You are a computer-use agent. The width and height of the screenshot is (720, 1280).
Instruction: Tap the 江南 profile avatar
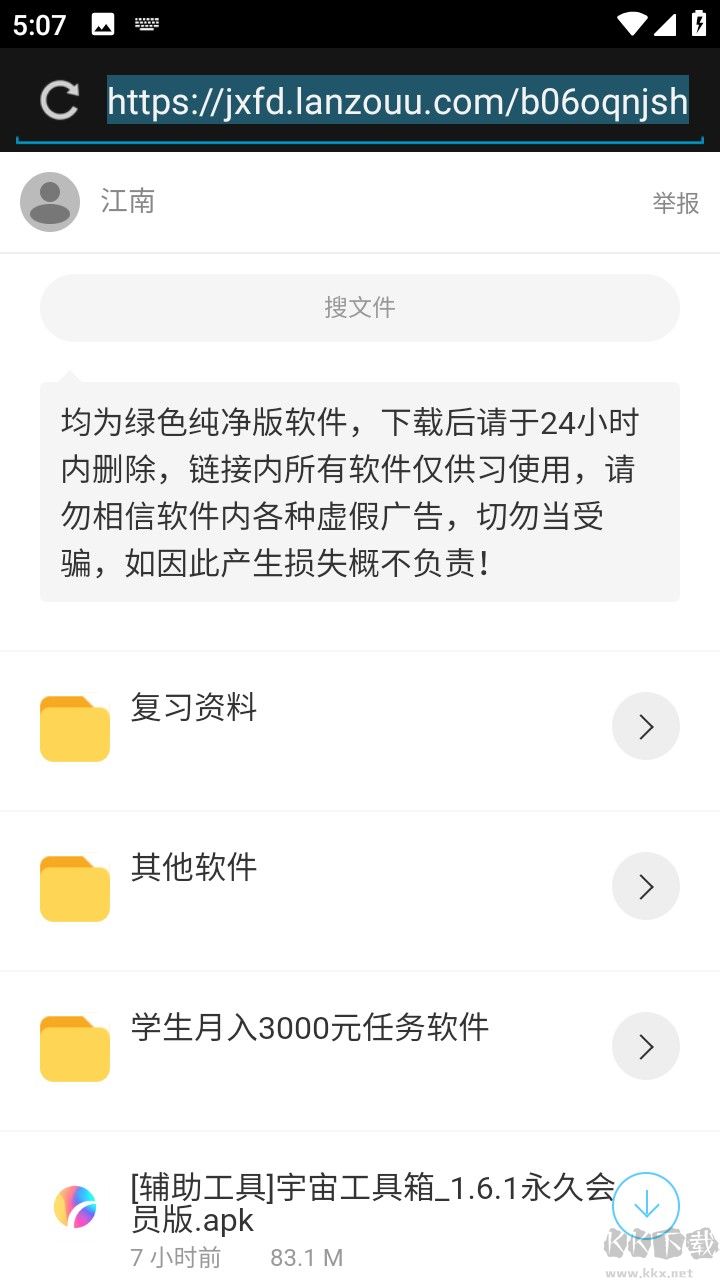tap(50, 202)
